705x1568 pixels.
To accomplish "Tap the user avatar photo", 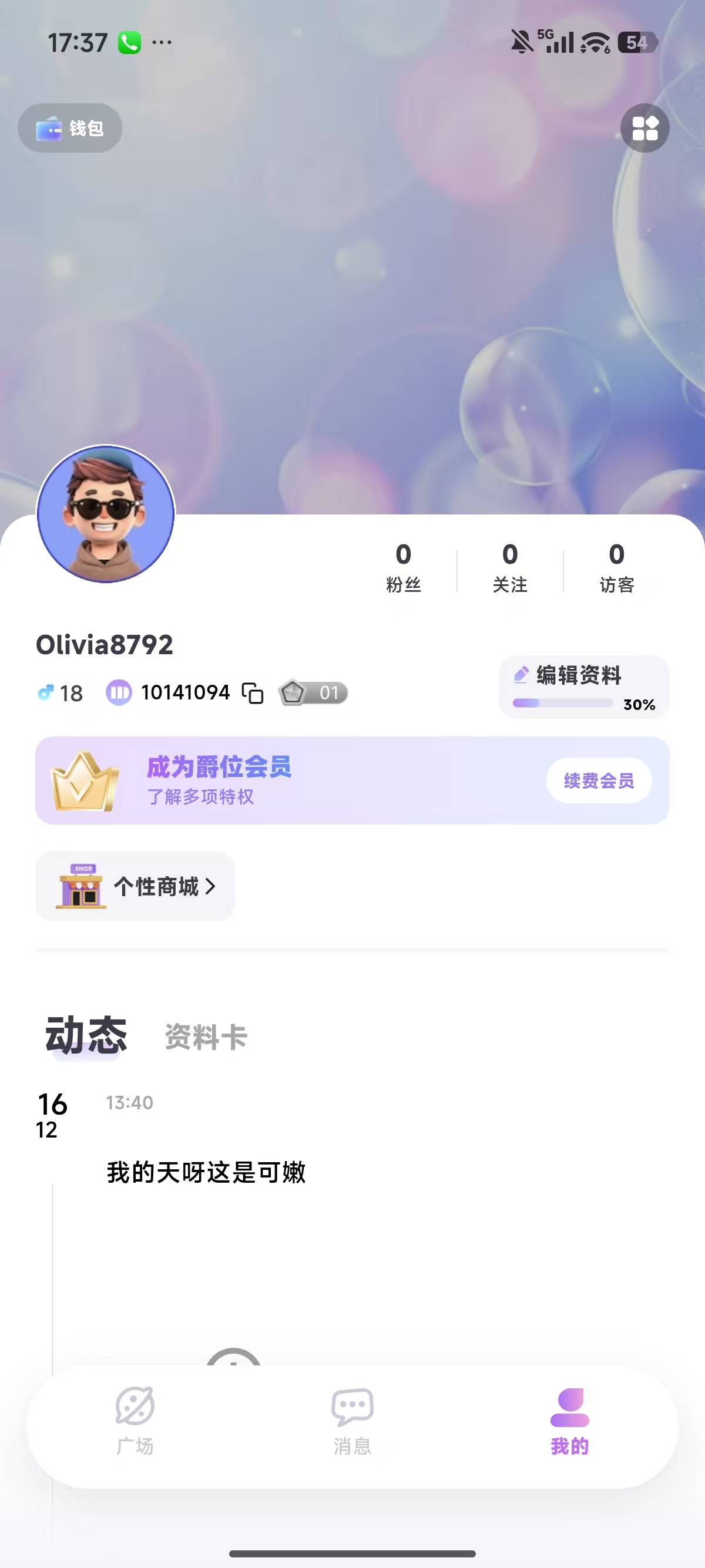I will pos(105,514).
